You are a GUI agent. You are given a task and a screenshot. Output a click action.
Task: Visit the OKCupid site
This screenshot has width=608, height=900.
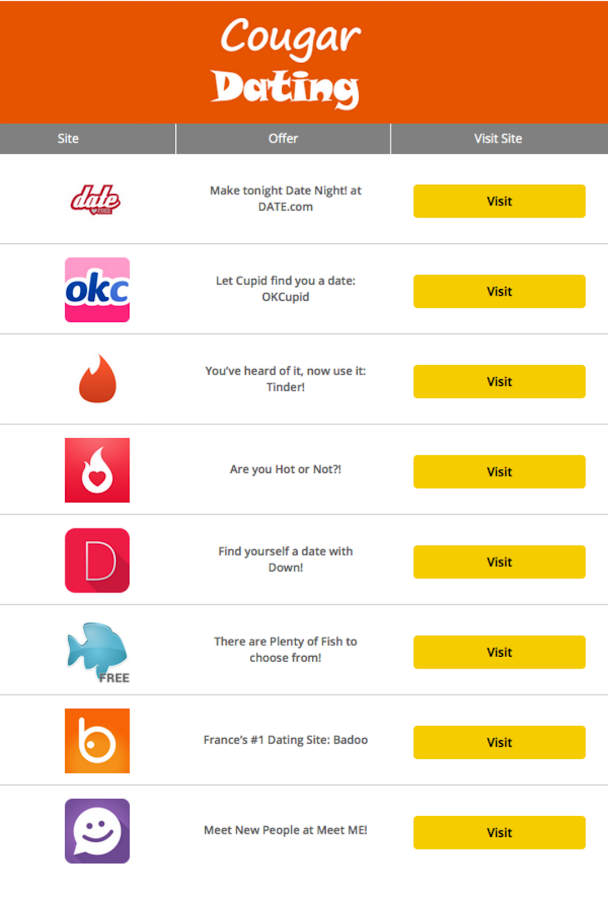[499, 291]
